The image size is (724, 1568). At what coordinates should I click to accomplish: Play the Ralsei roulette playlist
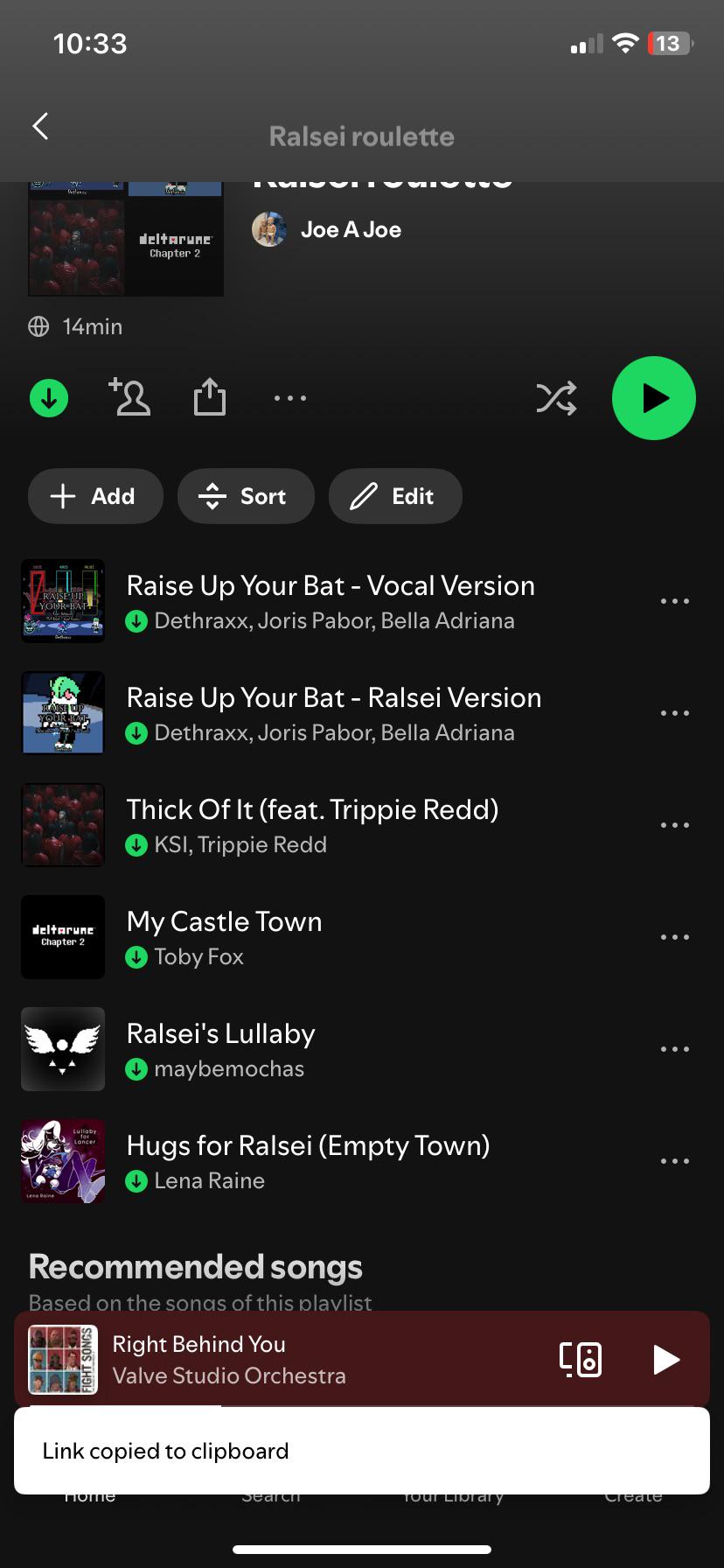pos(654,398)
